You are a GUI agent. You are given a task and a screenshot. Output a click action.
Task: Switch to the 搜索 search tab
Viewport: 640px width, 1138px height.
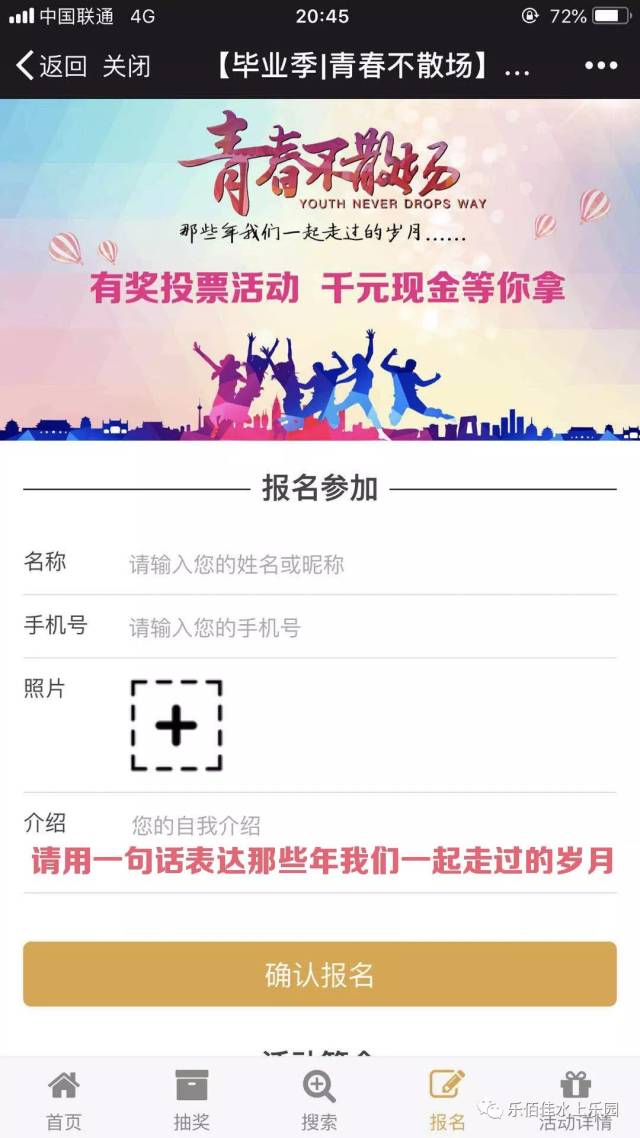(x=319, y=1098)
